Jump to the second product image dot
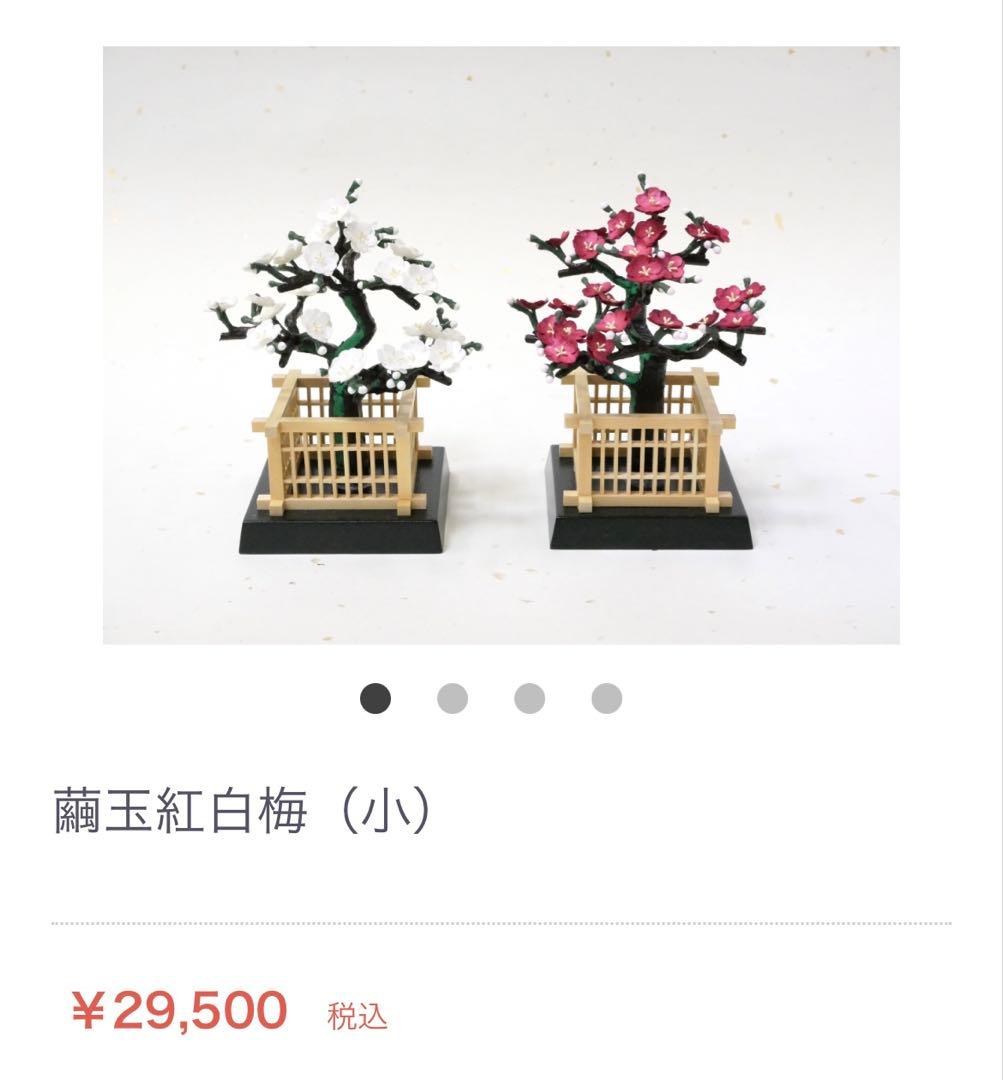The image size is (1003, 1080). pyautogui.click(x=452, y=698)
